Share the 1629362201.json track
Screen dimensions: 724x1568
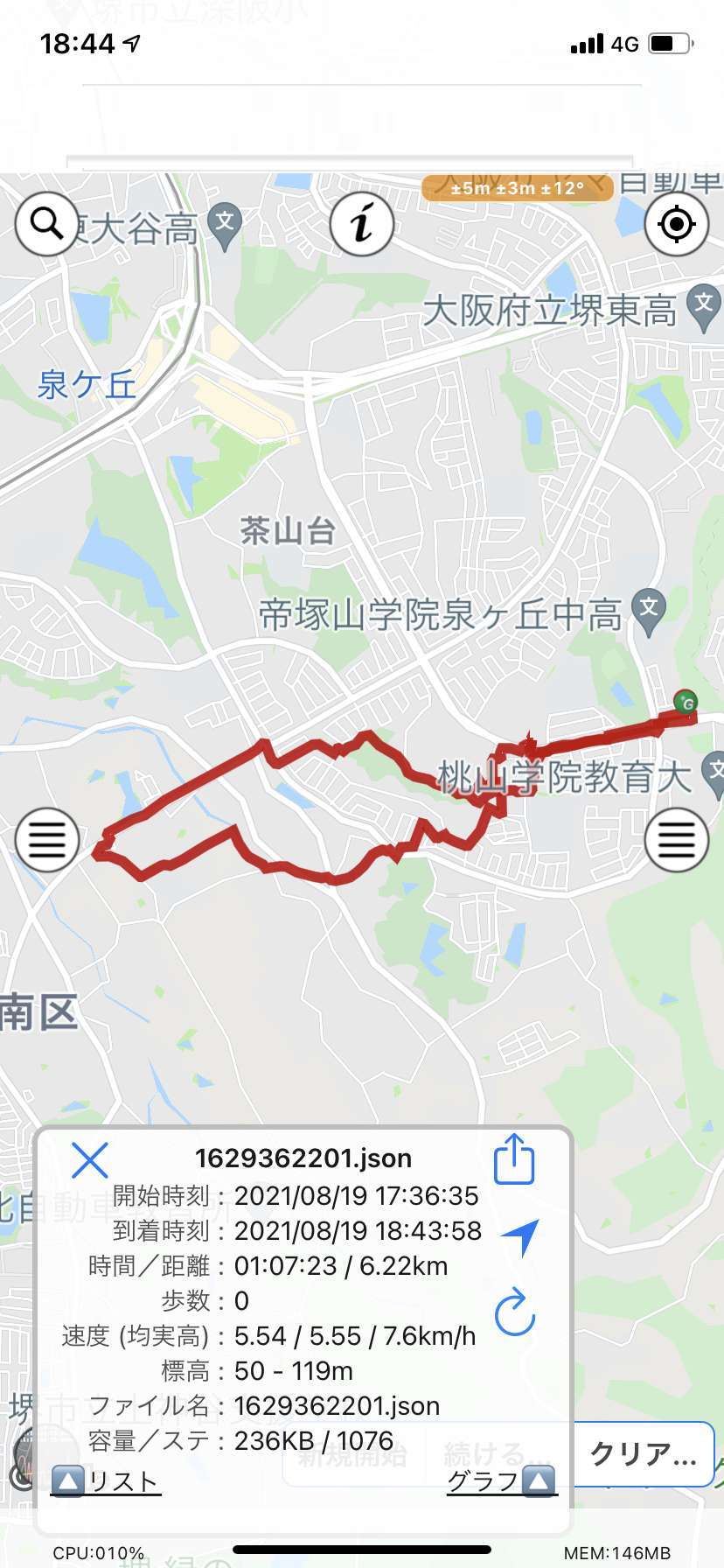coord(514,1158)
